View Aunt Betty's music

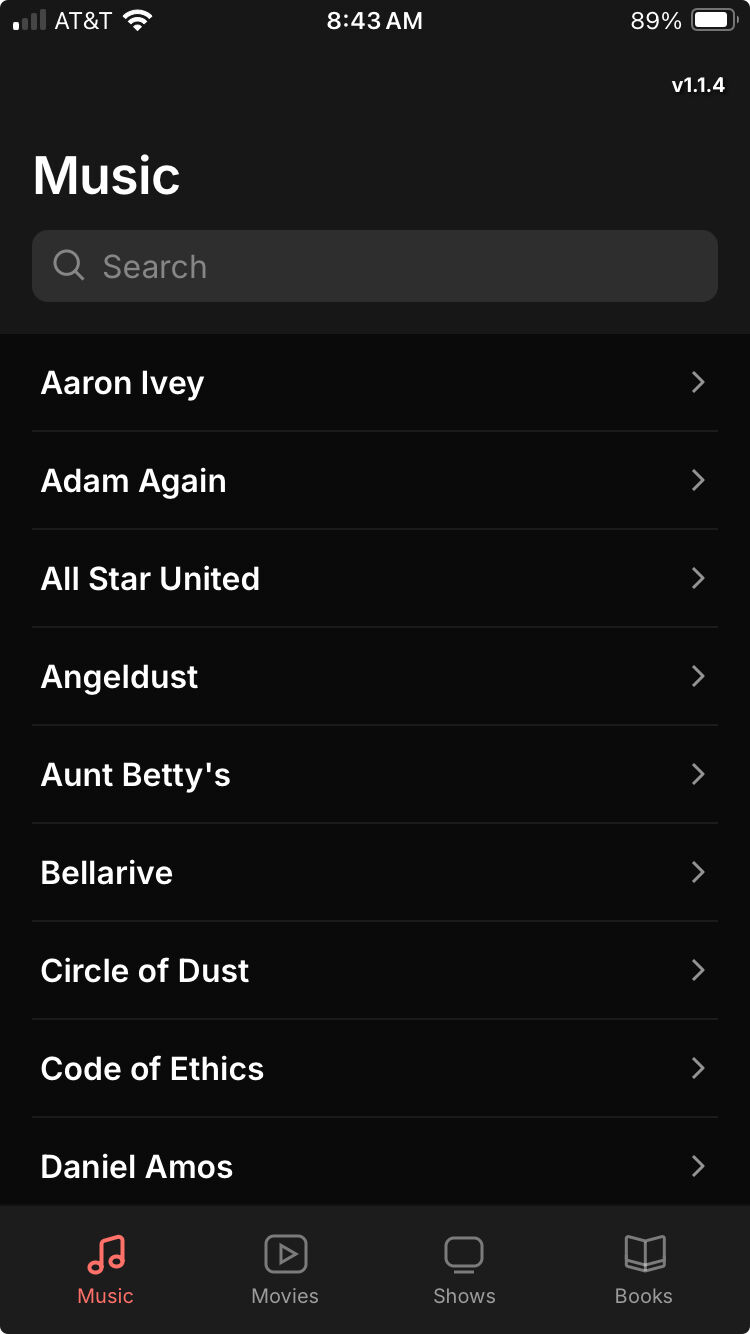[375, 775]
